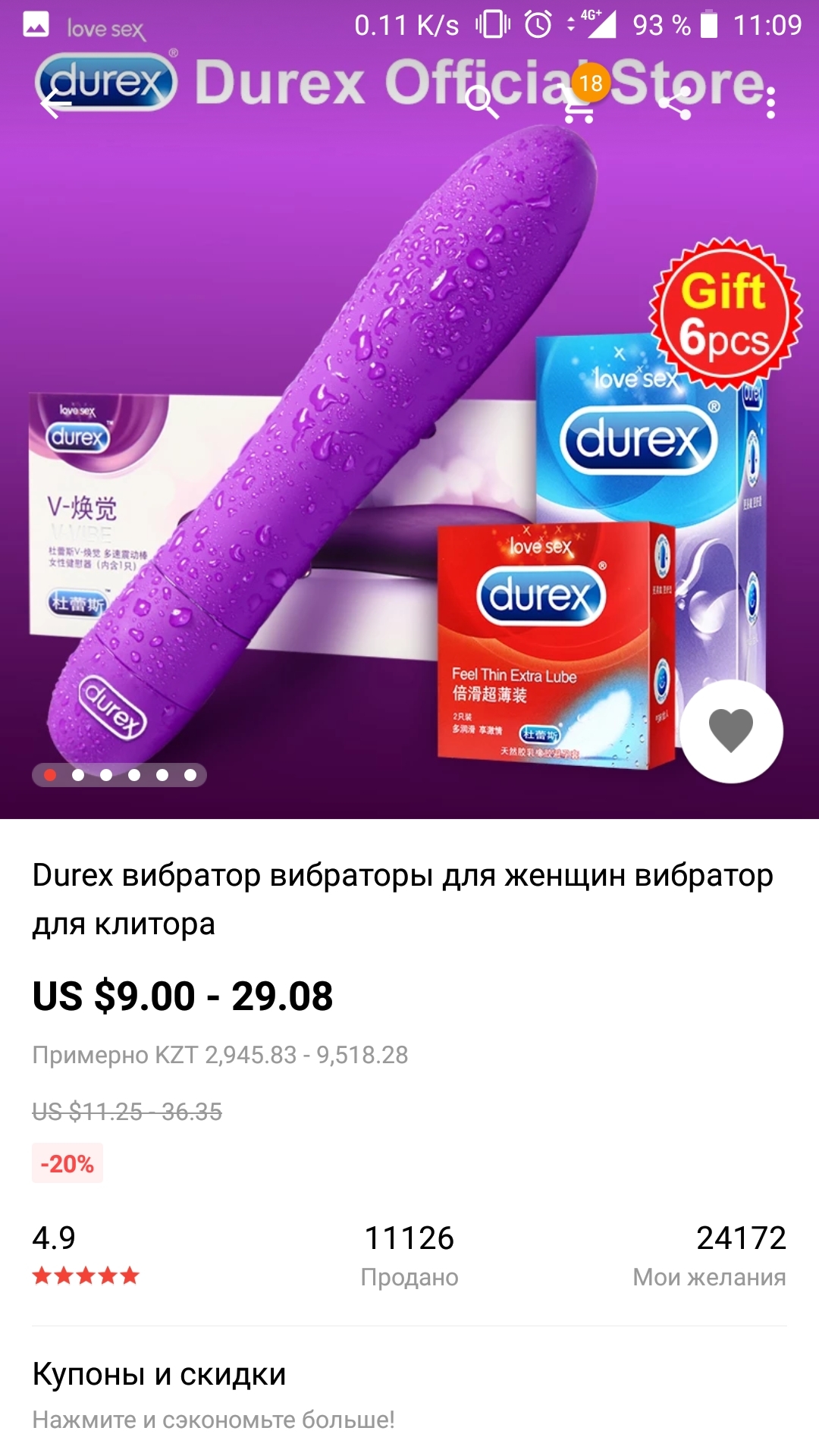Go back using the top-left arrow

click(55, 103)
